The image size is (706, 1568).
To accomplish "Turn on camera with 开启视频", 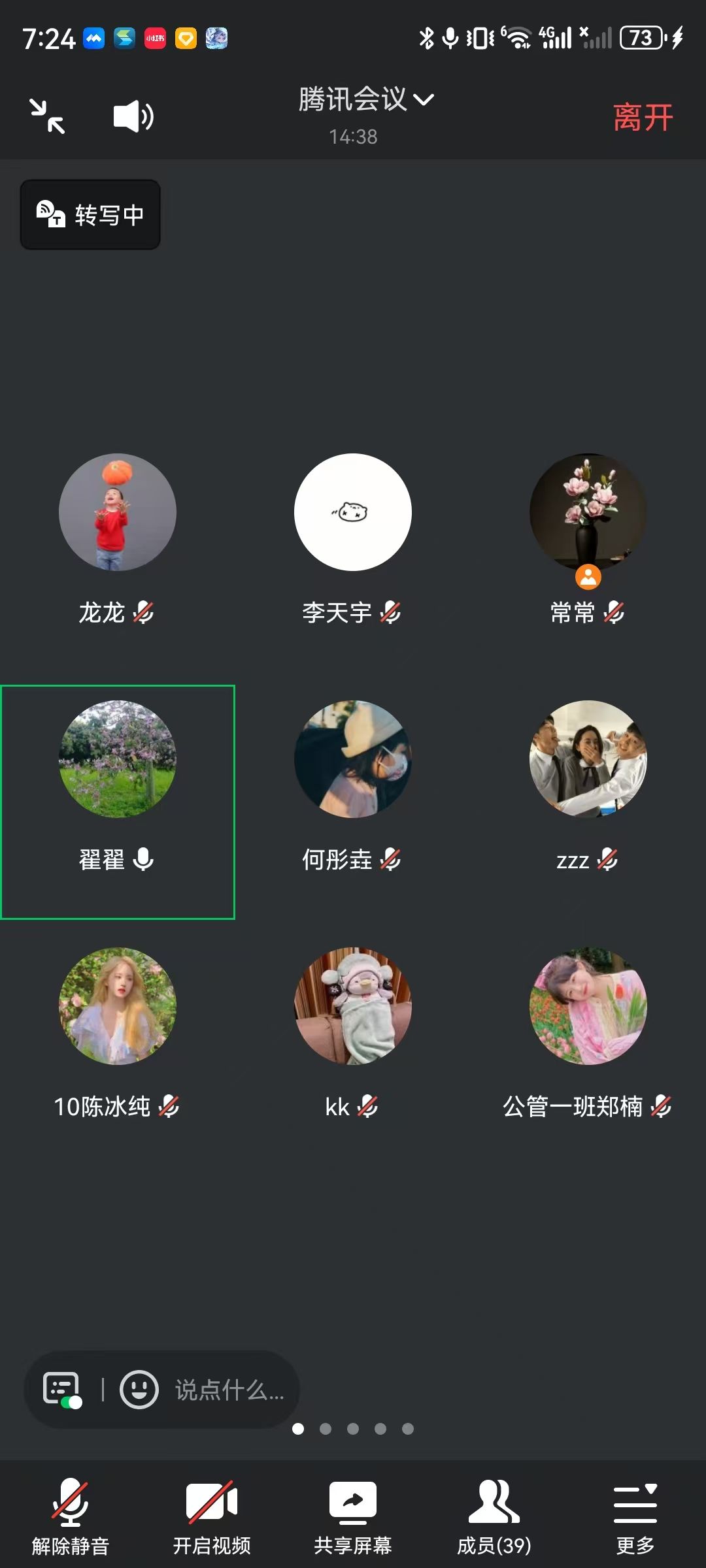I will [x=212, y=1516].
